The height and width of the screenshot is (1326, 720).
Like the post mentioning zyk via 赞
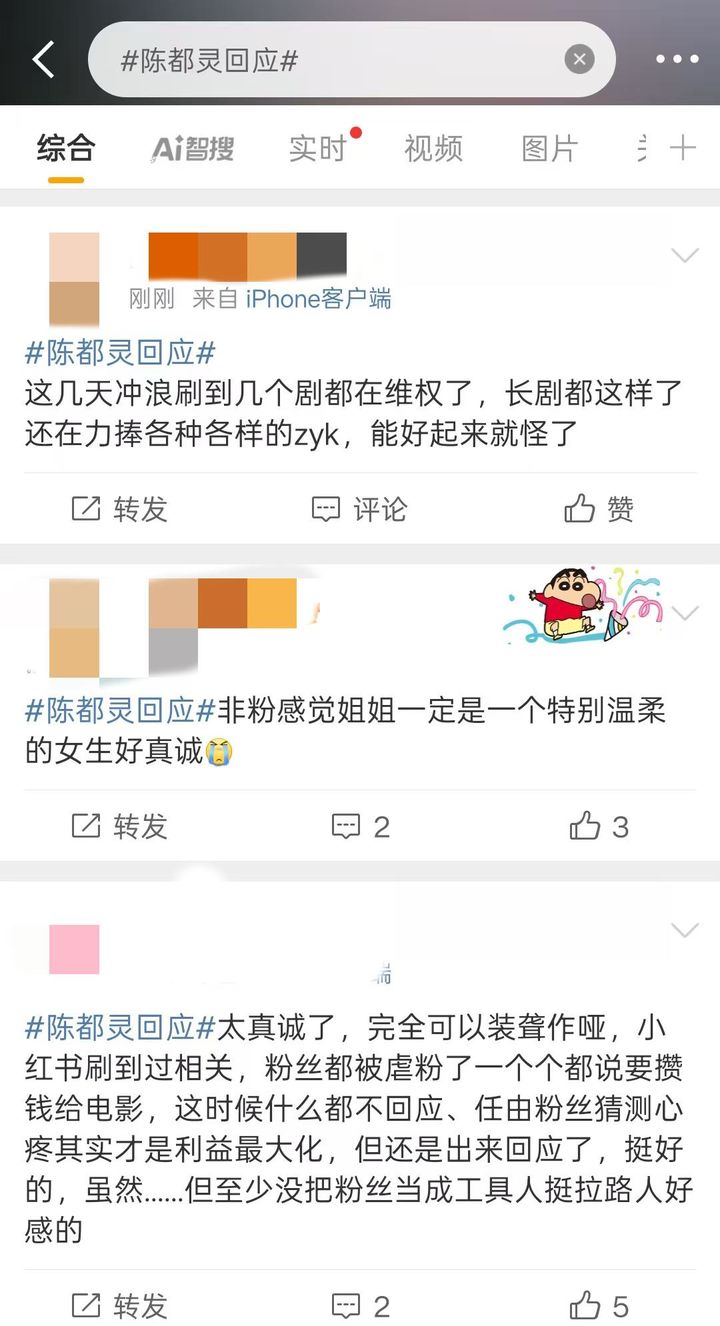[x=599, y=509]
